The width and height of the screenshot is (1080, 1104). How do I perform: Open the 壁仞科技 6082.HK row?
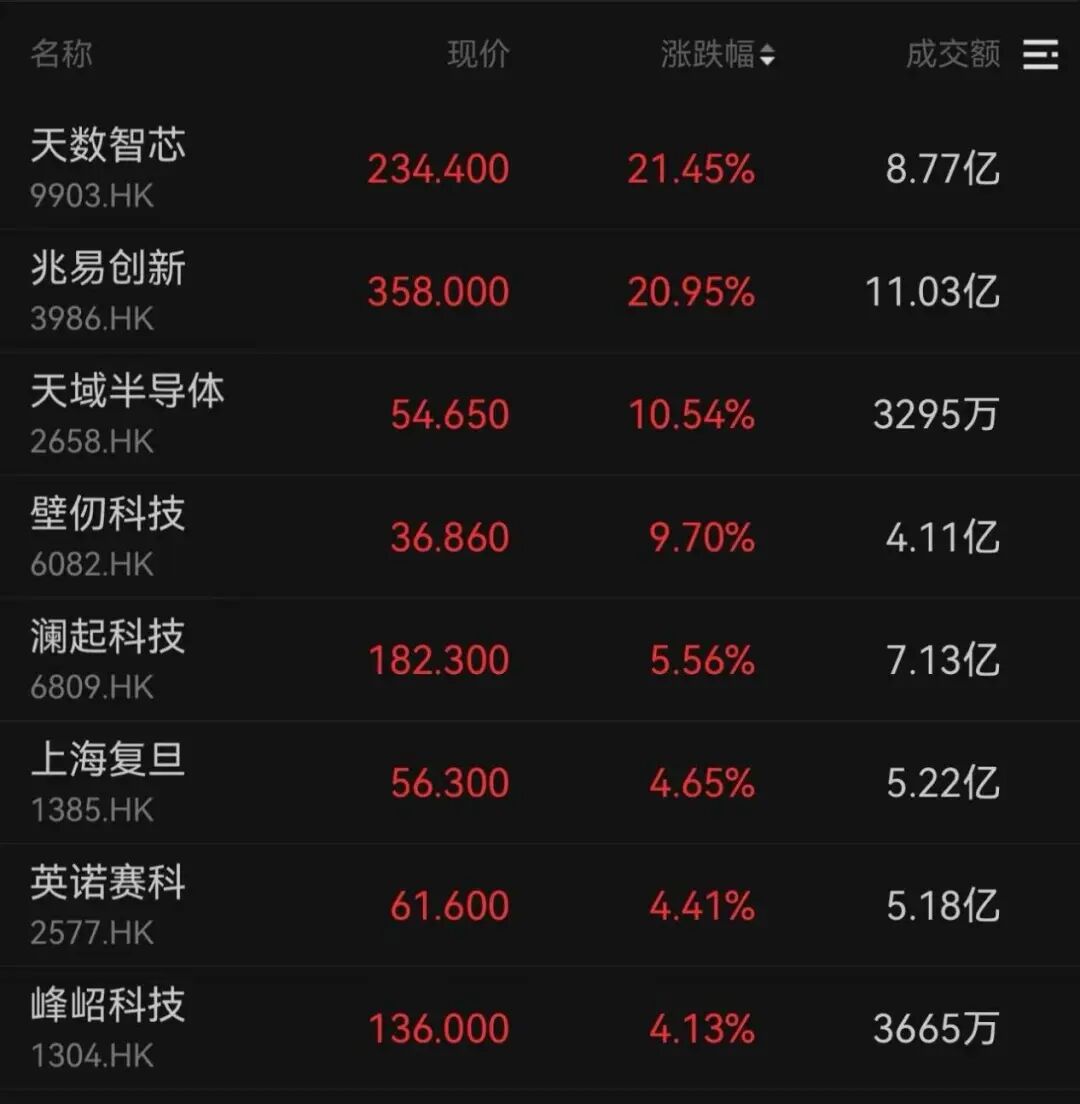click(108, 535)
